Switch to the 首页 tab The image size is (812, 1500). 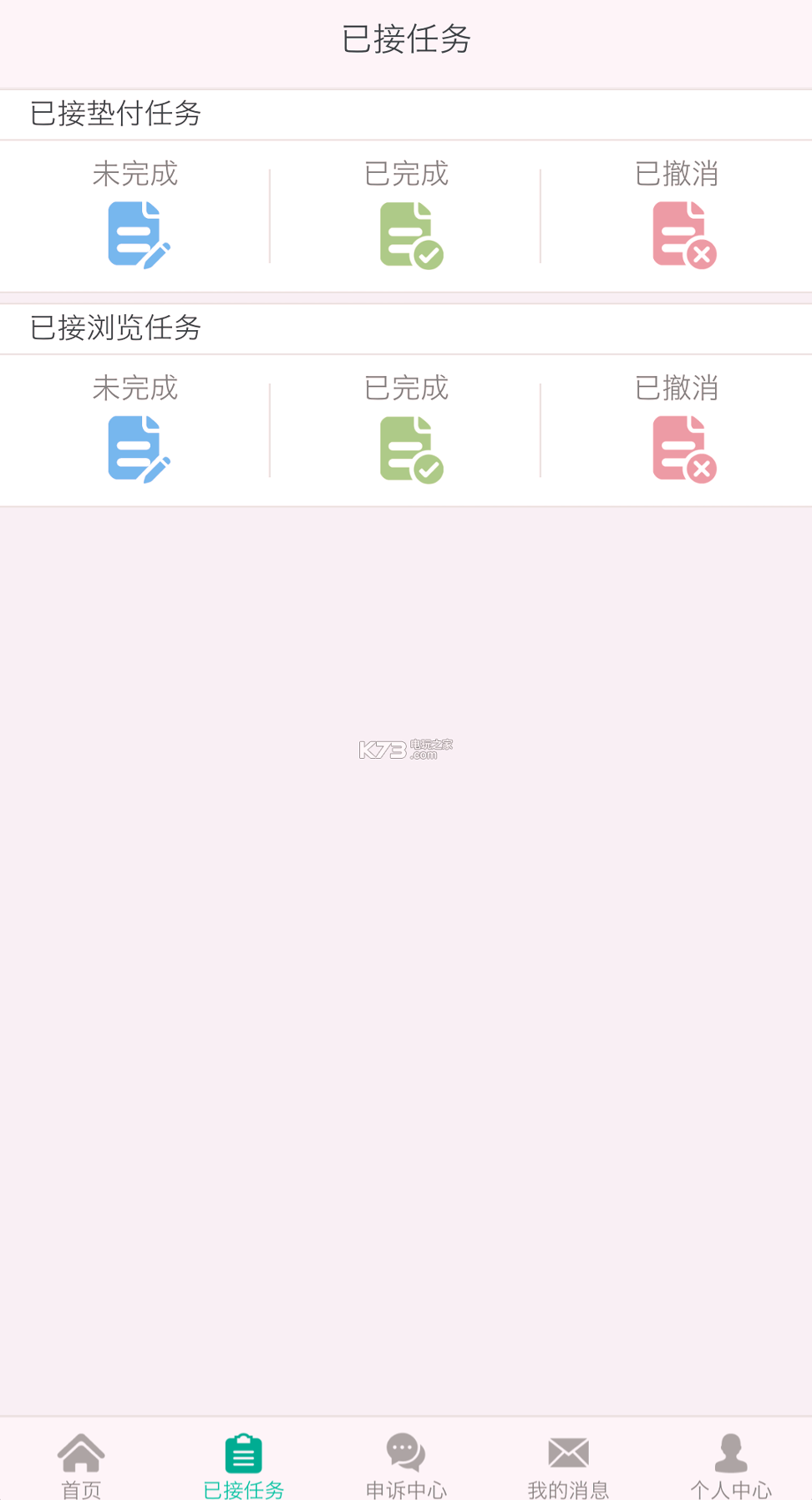click(81, 1464)
